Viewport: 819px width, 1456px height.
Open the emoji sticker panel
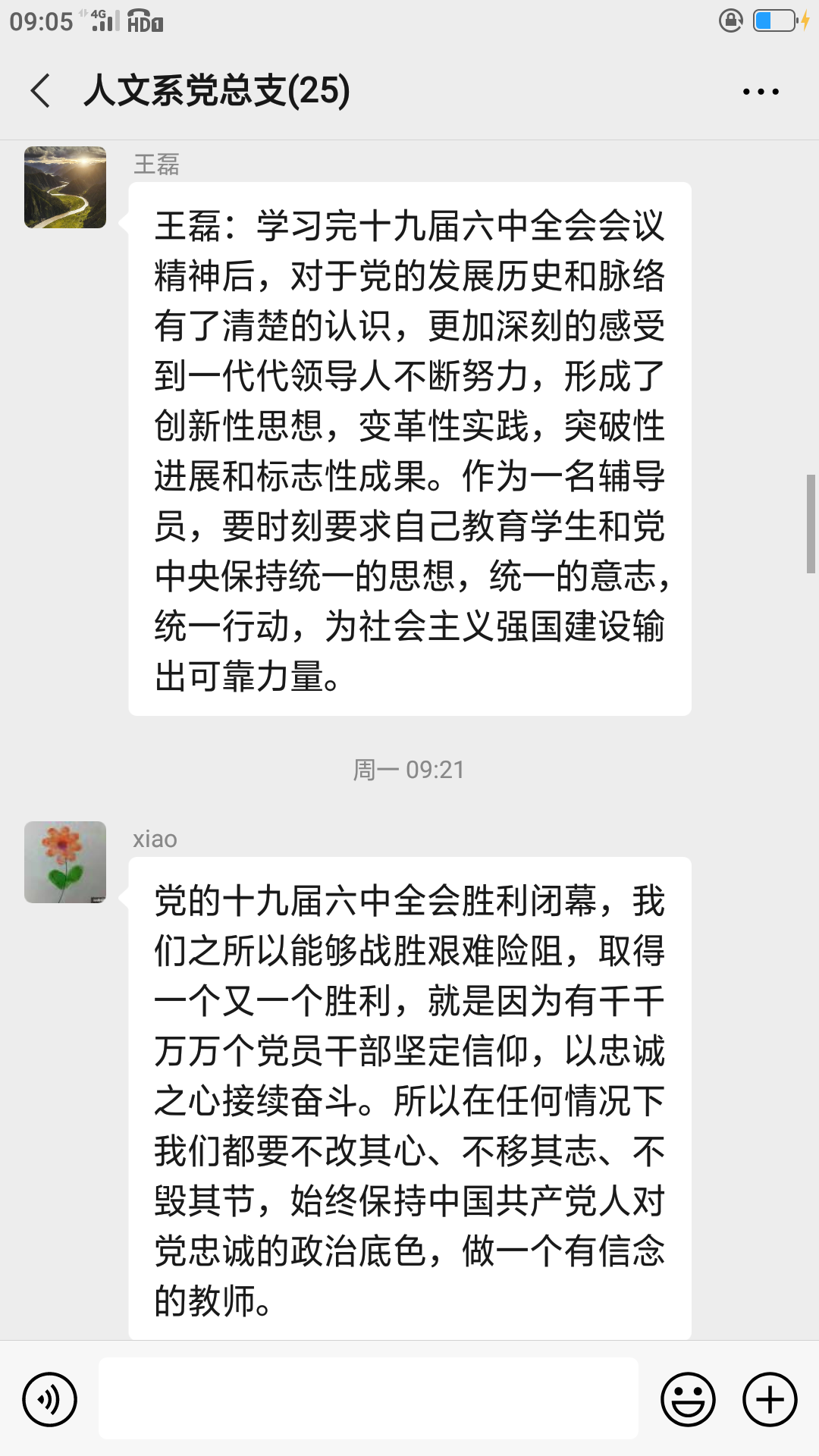688,1399
